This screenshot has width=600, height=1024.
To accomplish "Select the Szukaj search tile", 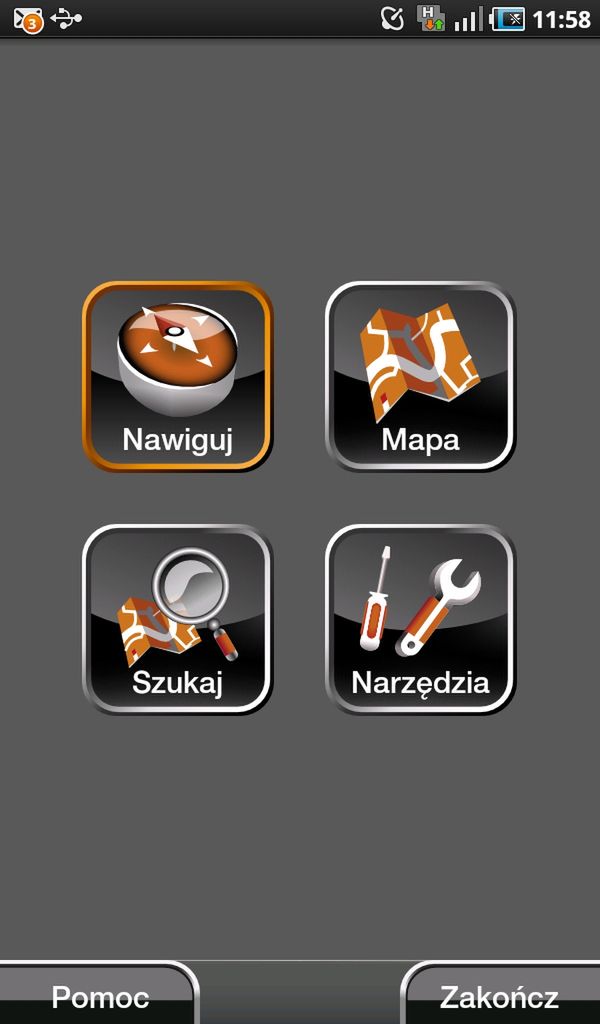I will point(177,619).
